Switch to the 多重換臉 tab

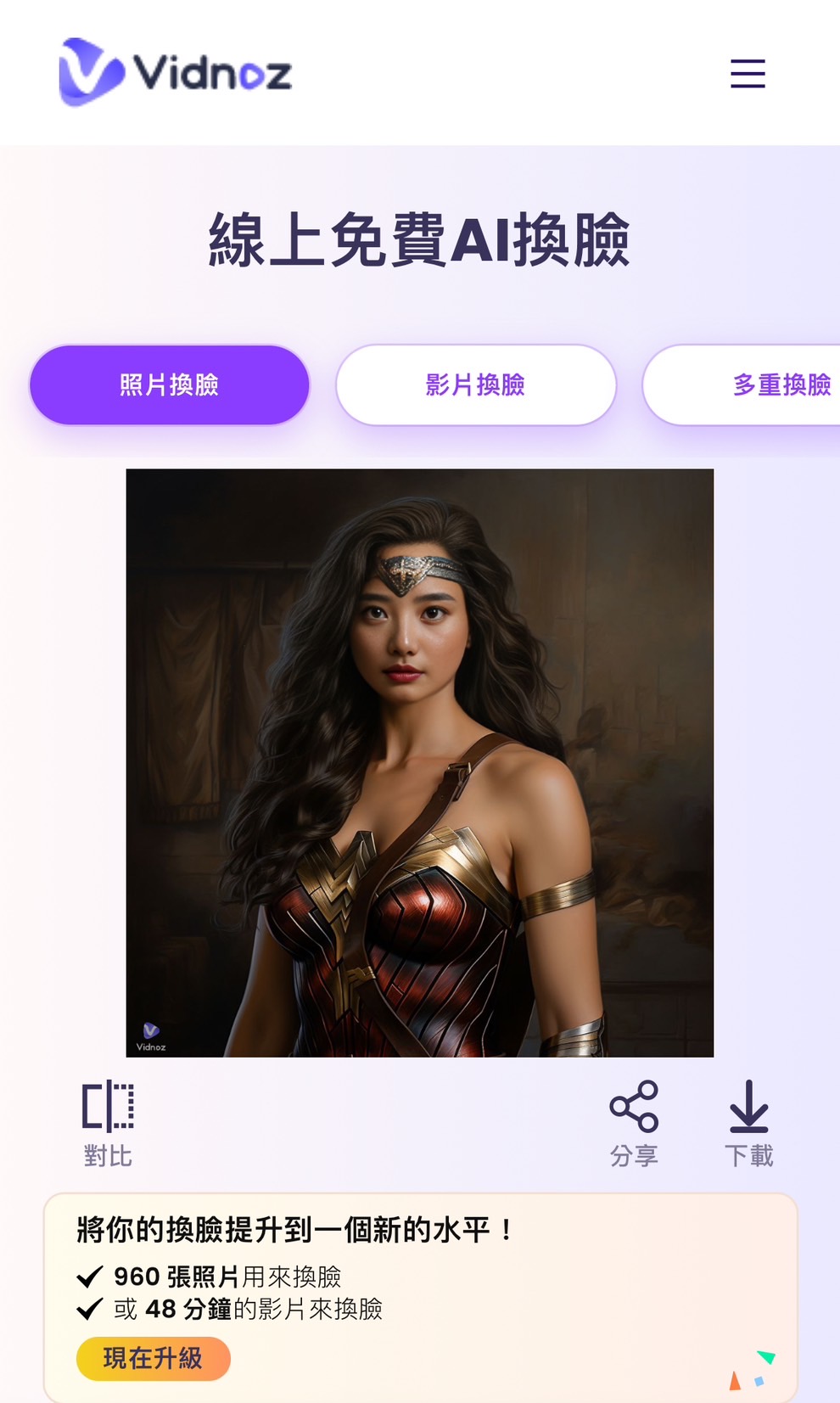point(764,384)
